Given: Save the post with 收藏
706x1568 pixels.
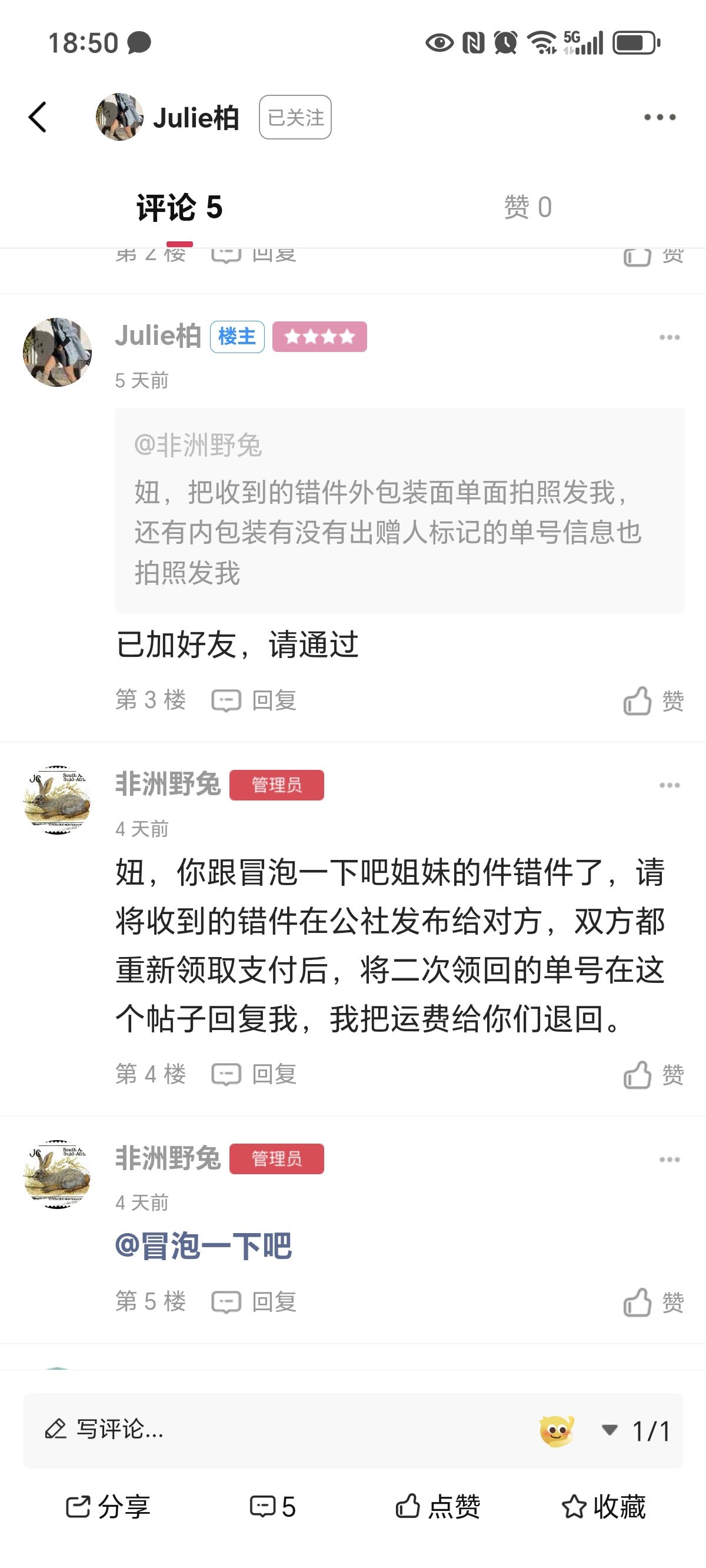Looking at the screenshot, I should pyautogui.click(x=603, y=1507).
